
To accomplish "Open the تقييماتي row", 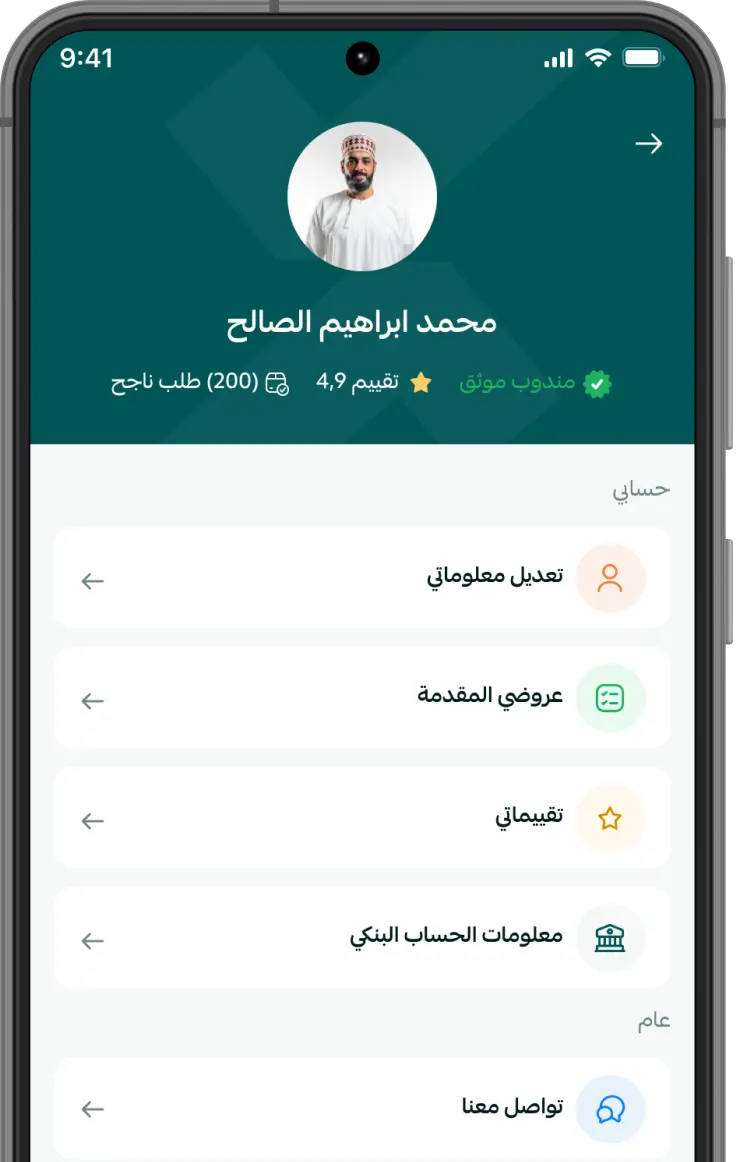I will 362,818.
